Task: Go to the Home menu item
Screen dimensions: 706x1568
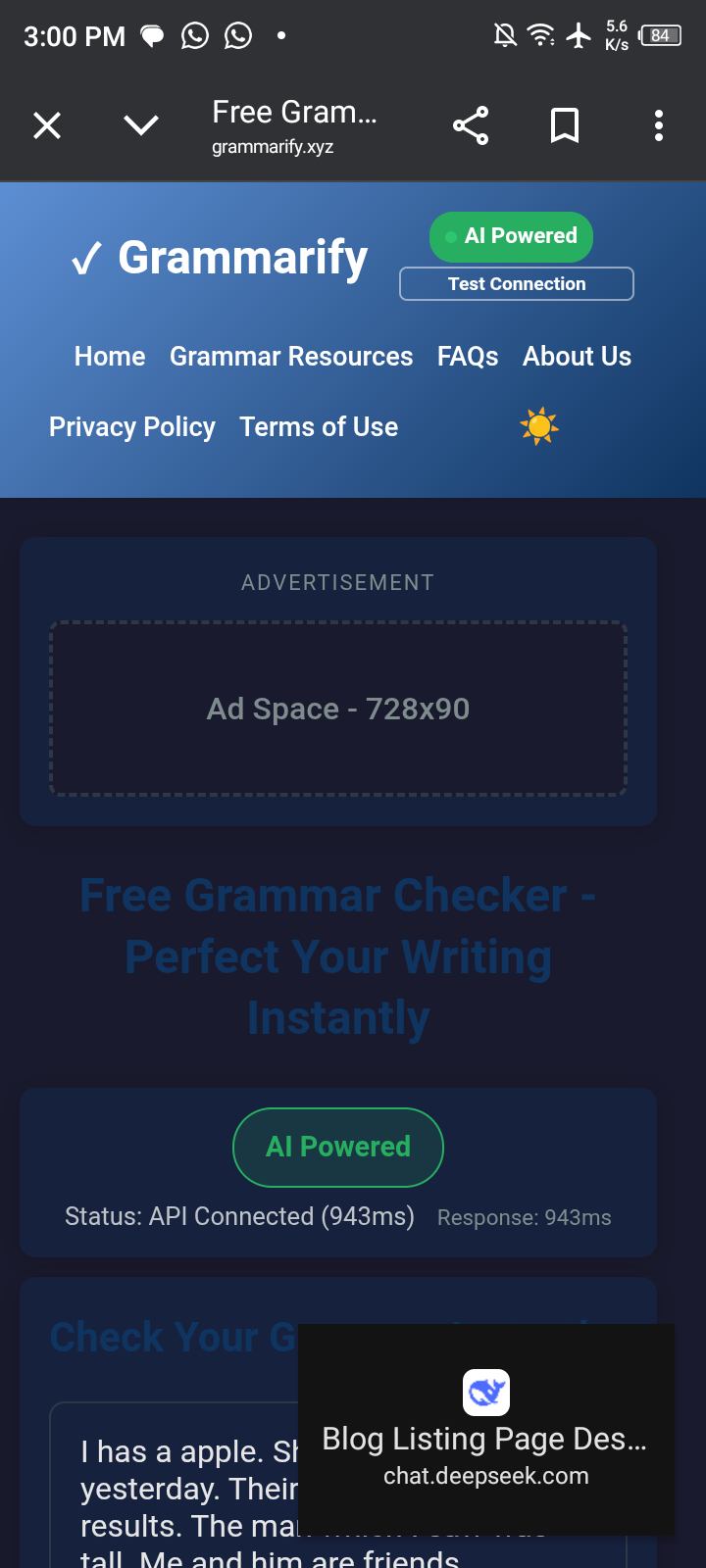Action: point(109,357)
